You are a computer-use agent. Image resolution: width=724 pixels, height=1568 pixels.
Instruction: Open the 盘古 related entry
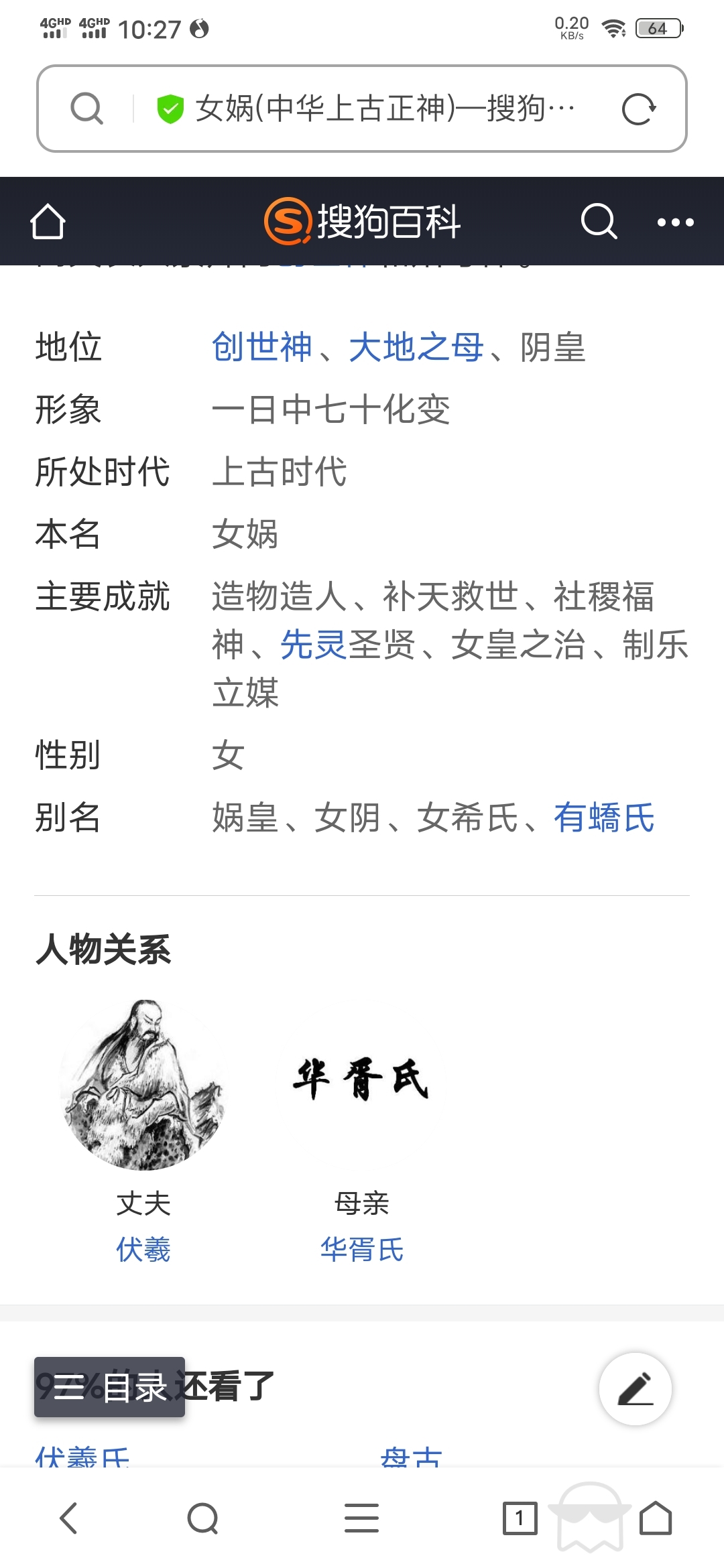click(x=410, y=1455)
